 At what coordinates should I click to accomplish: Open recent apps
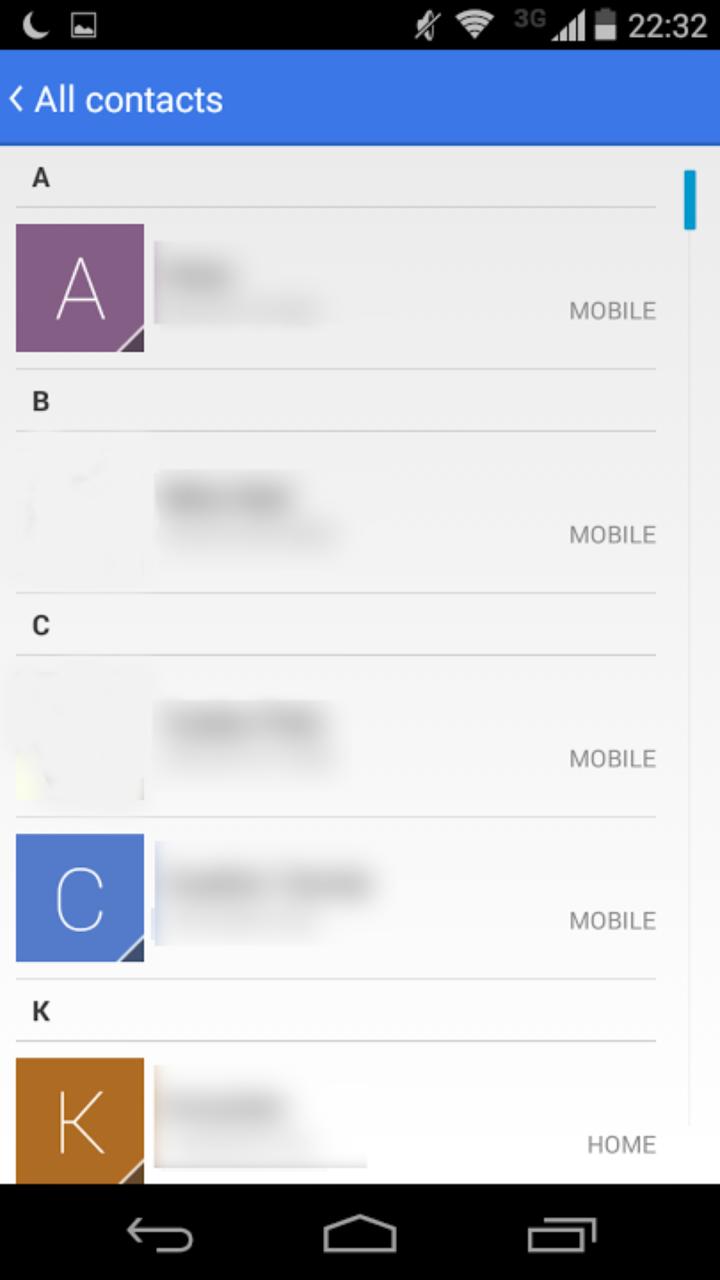[561, 1234]
